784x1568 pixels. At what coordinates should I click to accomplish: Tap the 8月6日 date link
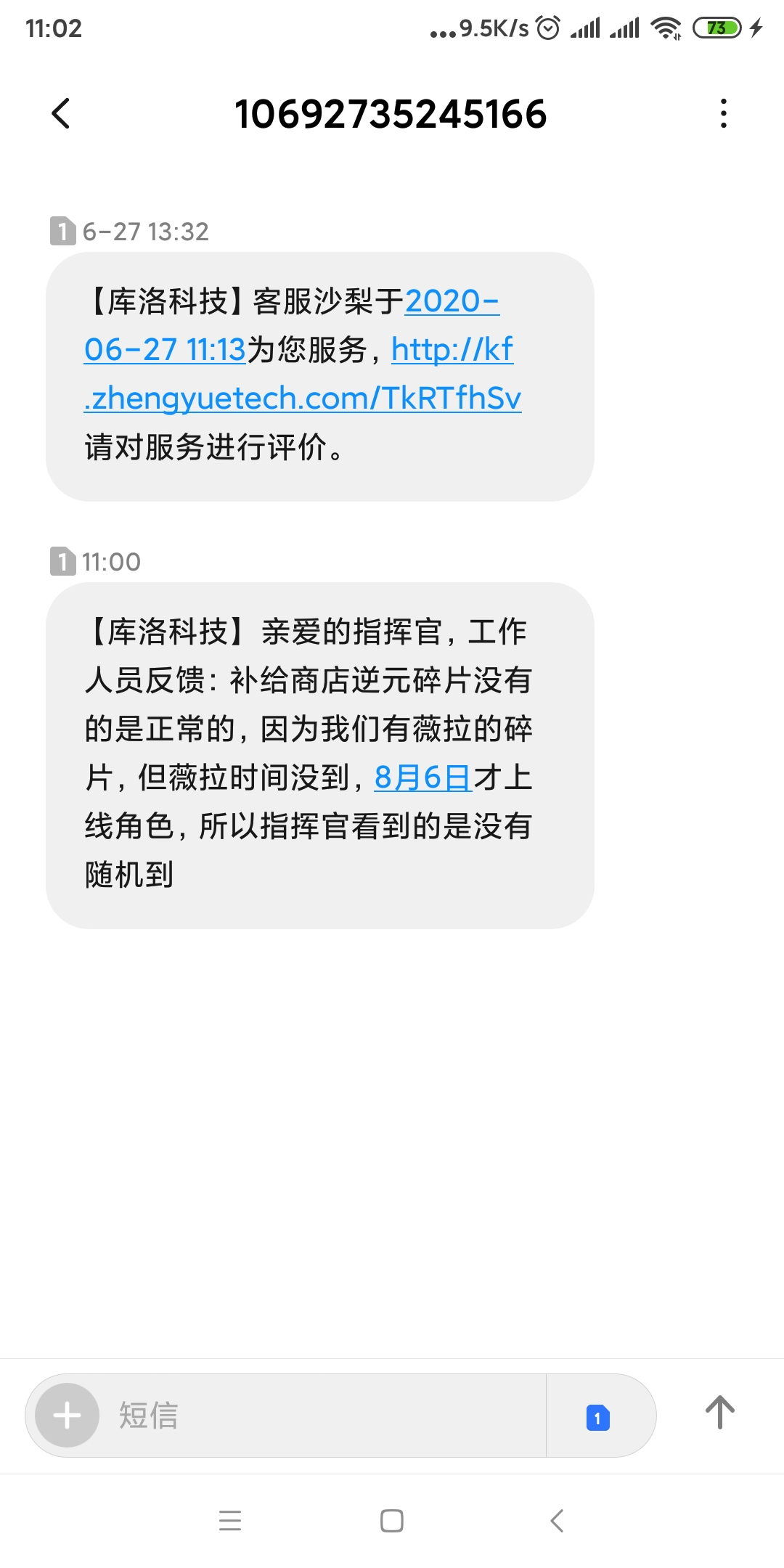(423, 777)
